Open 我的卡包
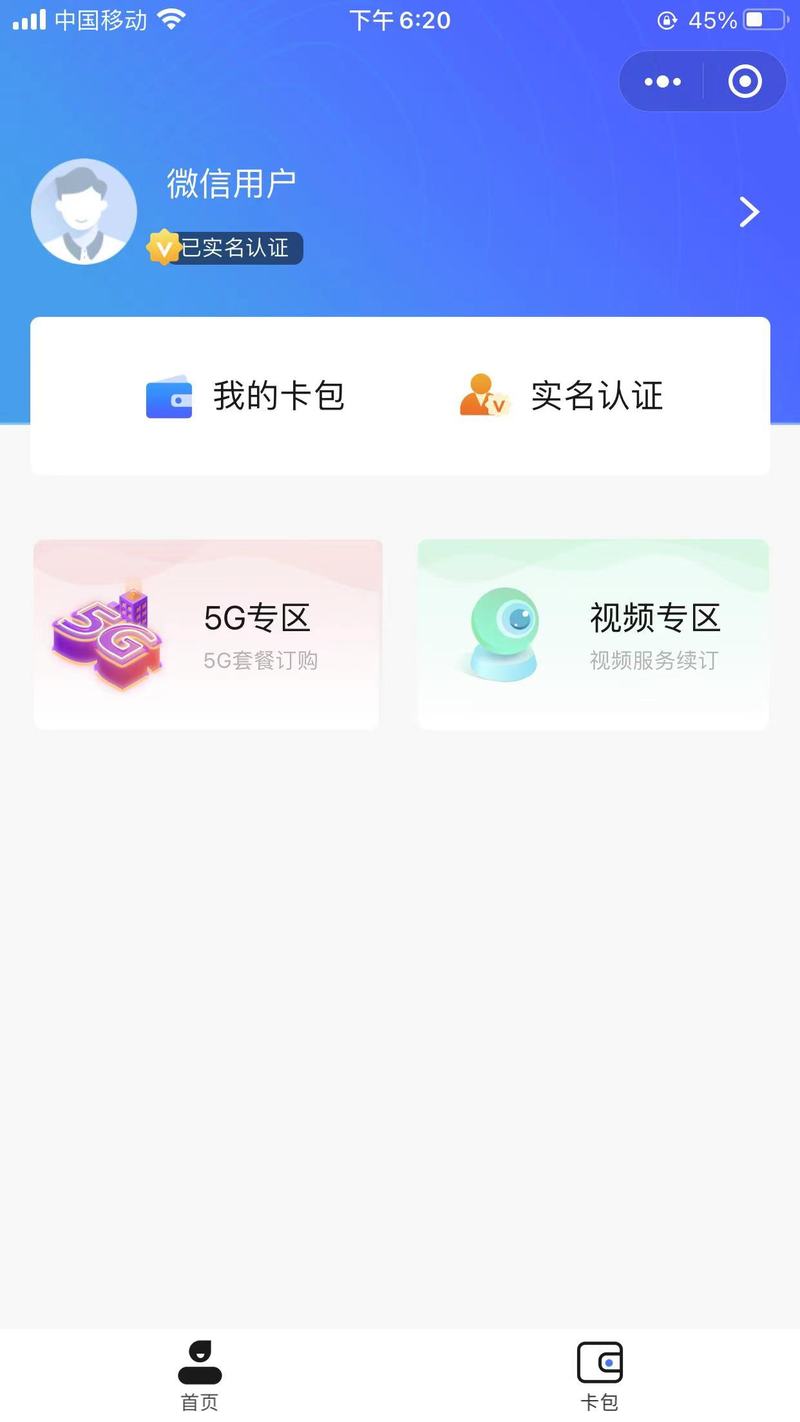This screenshot has height=1422, width=800. (x=245, y=396)
